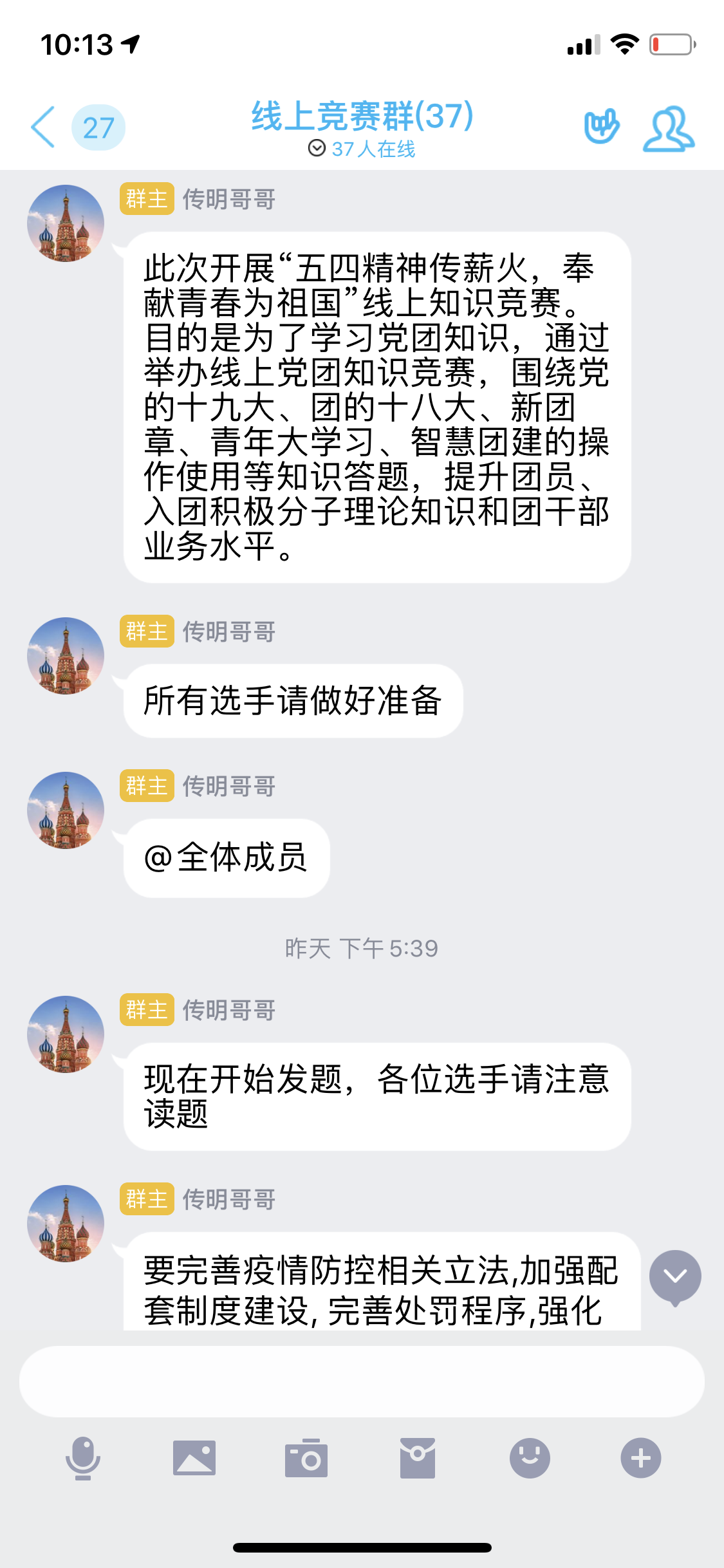724x1568 pixels.
Task: Go back to the message list
Action: pos(44,127)
